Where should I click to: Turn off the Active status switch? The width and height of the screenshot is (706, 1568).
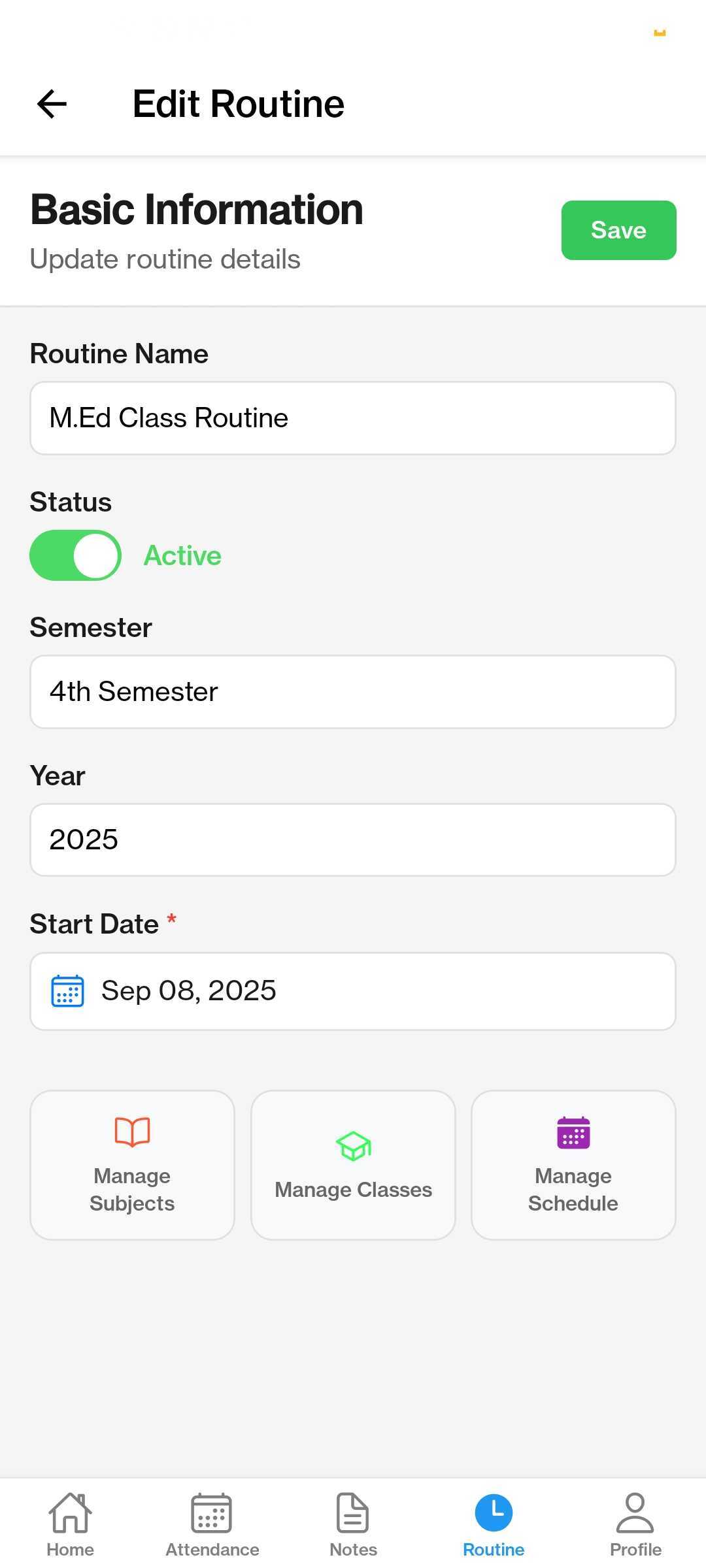(76, 555)
